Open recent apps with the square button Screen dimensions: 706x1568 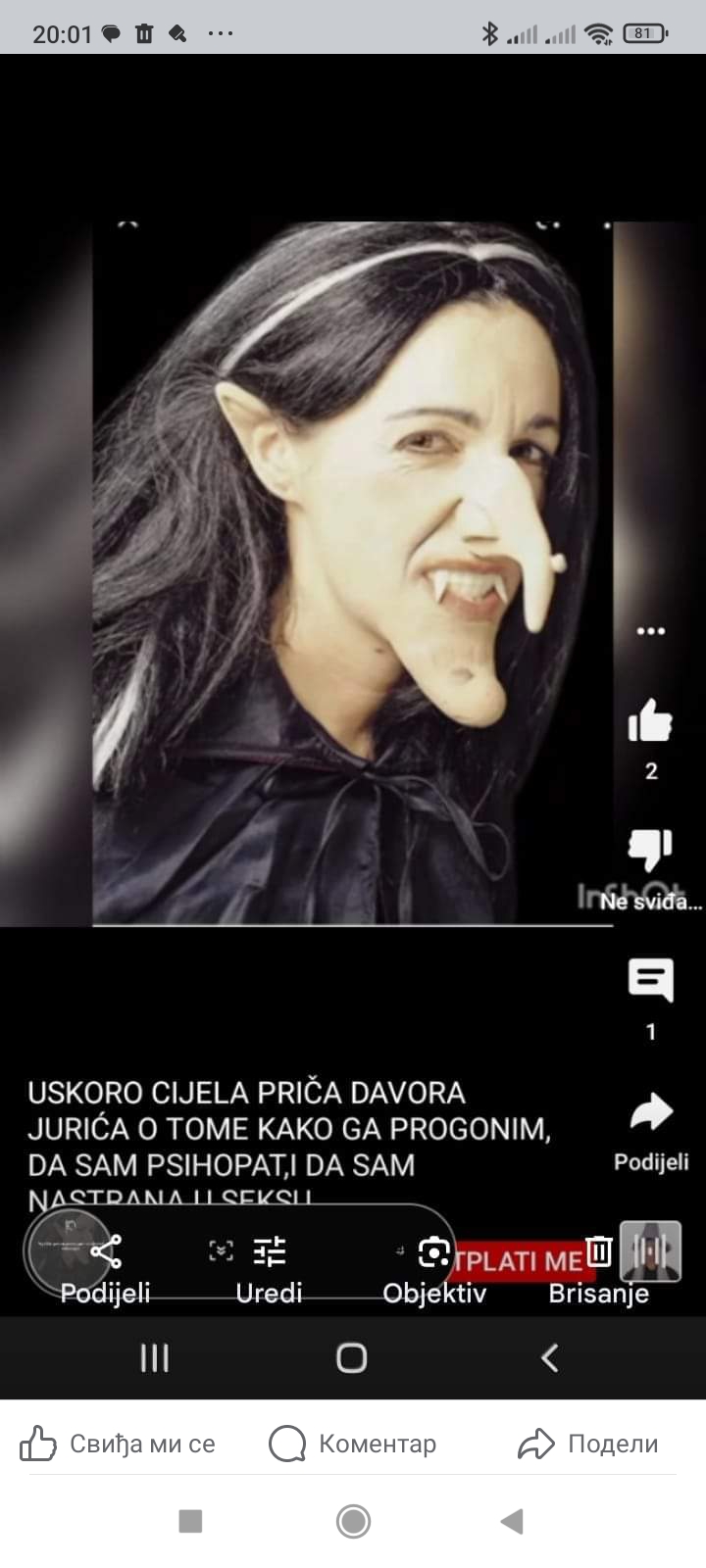coord(190,1521)
